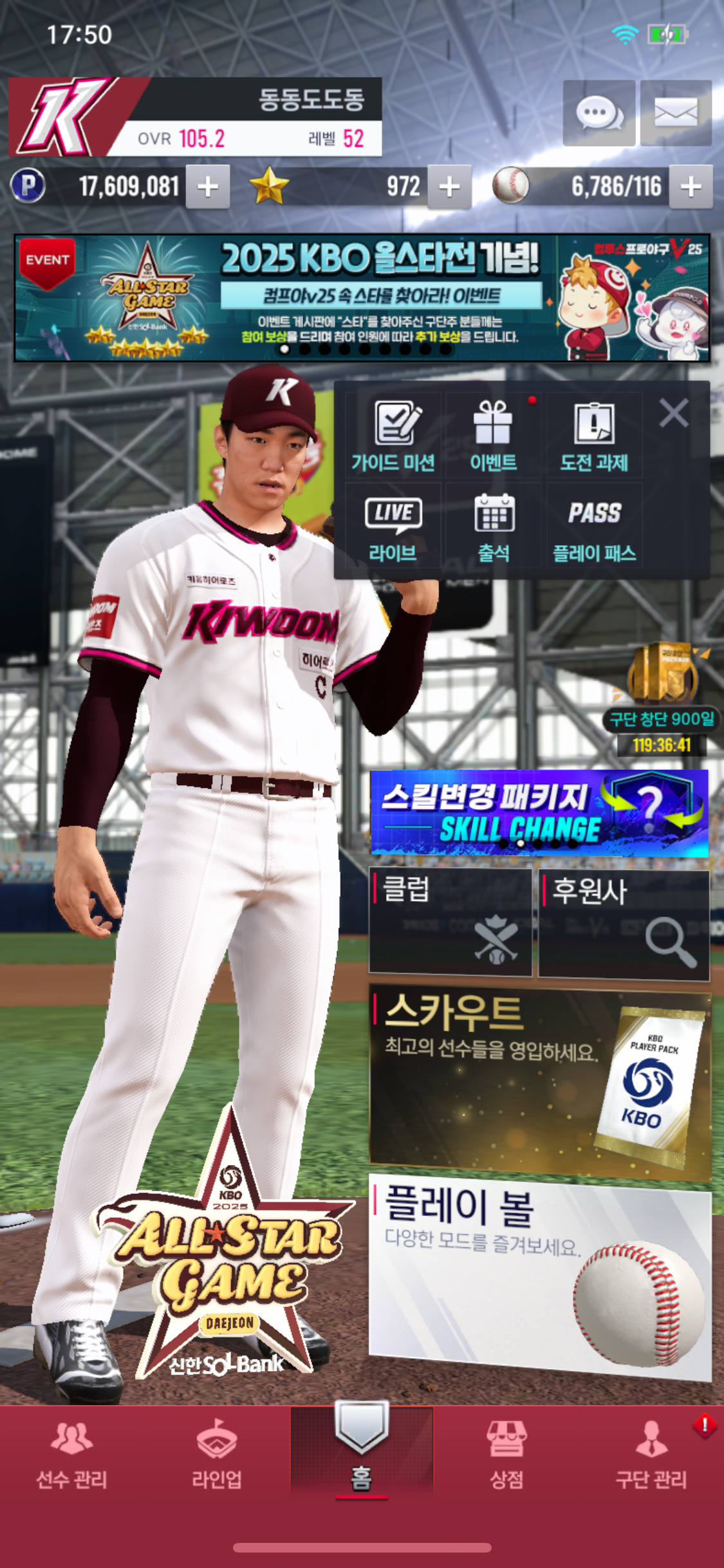Screen dimensions: 724x1568
Task: Open the 클럽 card
Action: point(450,920)
